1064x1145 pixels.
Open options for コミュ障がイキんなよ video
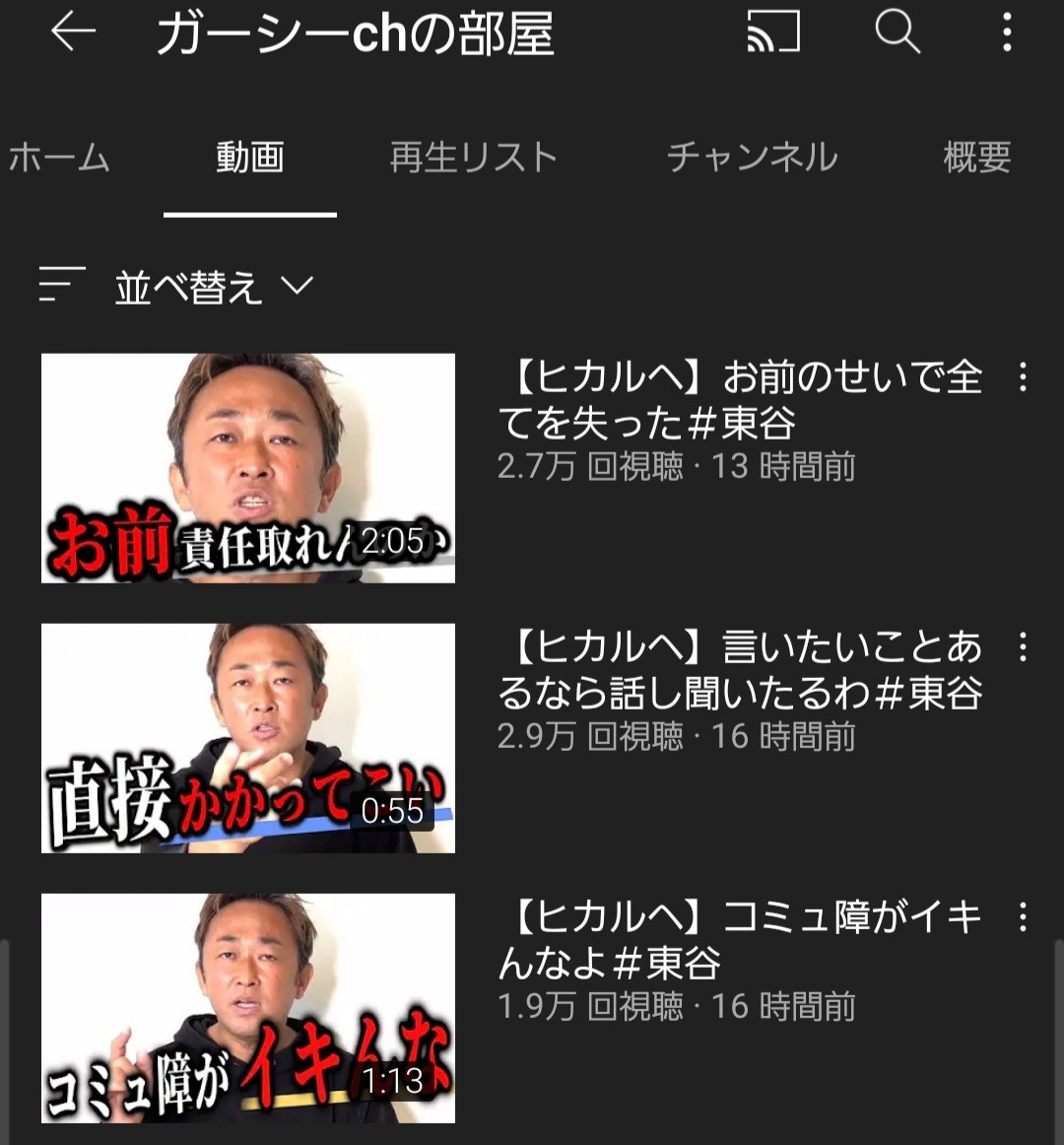[x=1023, y=917]
